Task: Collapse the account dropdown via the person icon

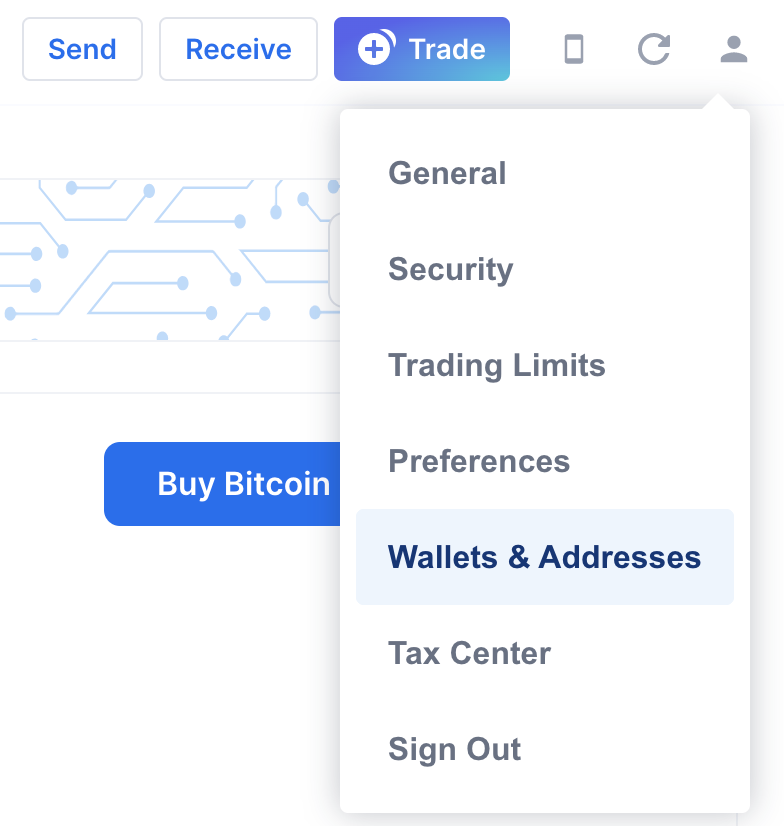Action: coord(733,49)
